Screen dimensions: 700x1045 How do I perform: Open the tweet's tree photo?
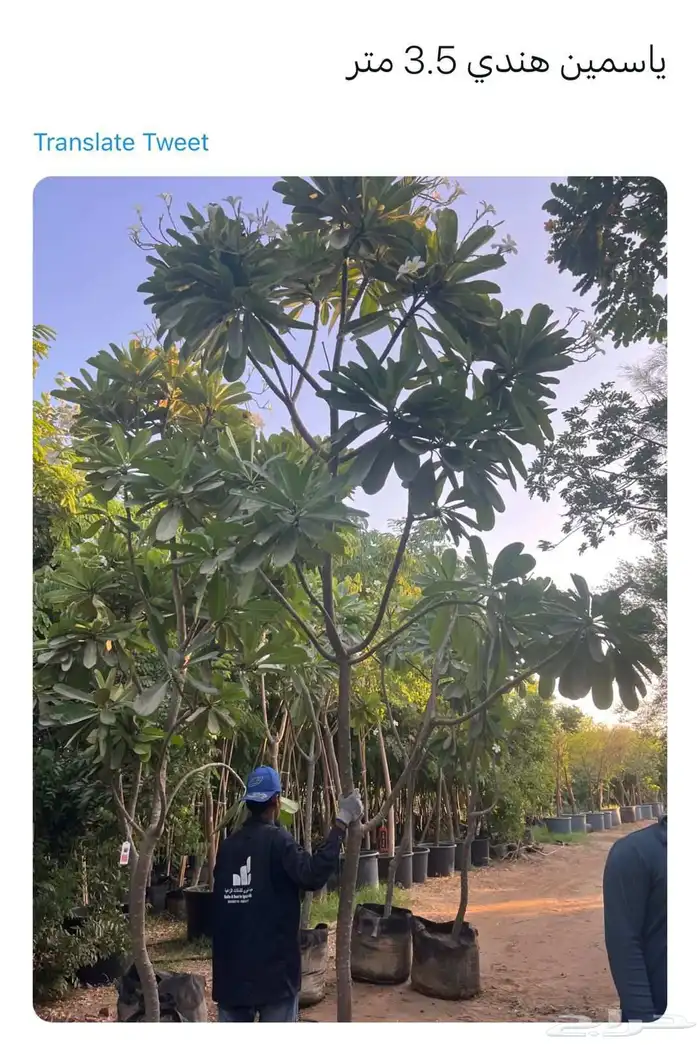point(350,598)
